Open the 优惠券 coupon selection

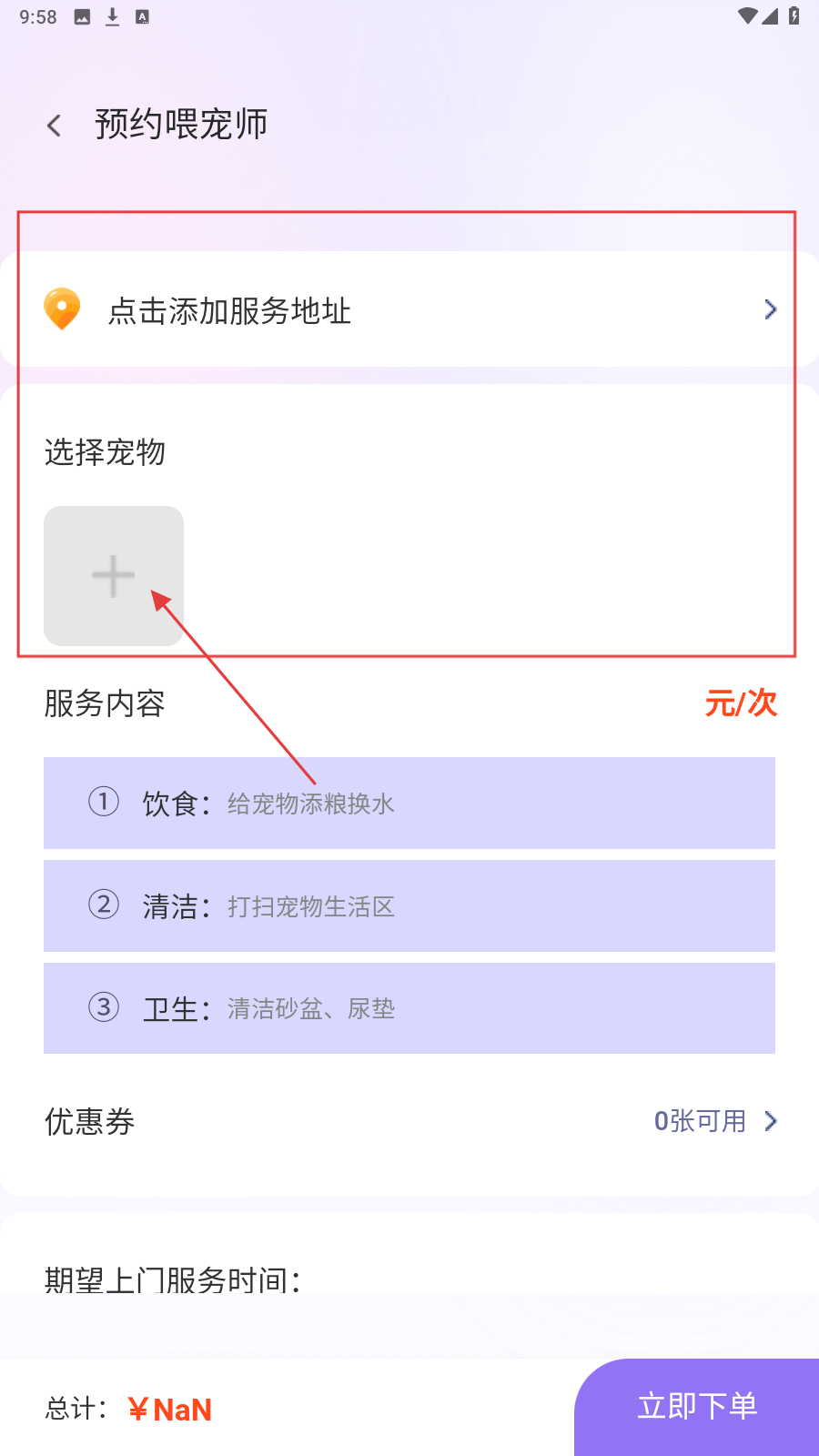[x=714, y=1121]
